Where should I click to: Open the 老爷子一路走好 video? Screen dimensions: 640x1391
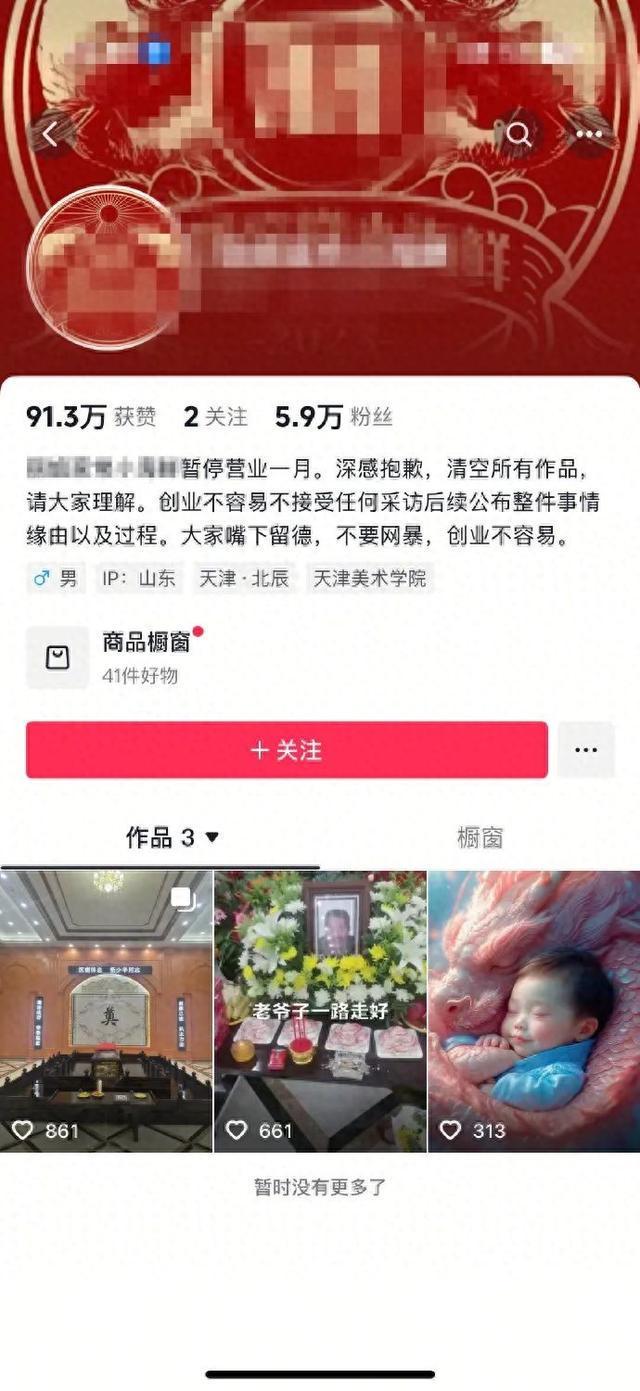[x=320, y=1010]
